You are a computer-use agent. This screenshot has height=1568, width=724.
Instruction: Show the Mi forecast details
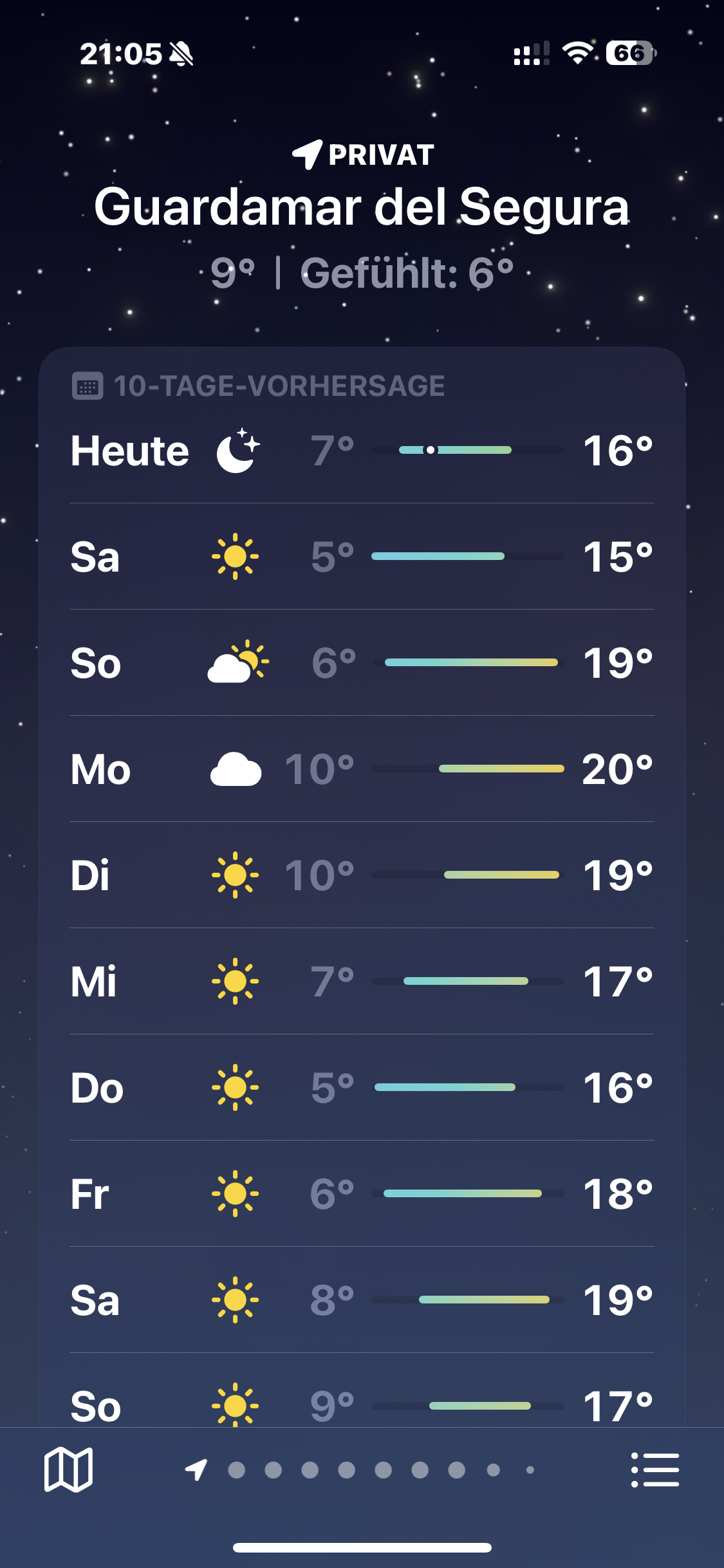pyautogui.click(x=362, y=982)
